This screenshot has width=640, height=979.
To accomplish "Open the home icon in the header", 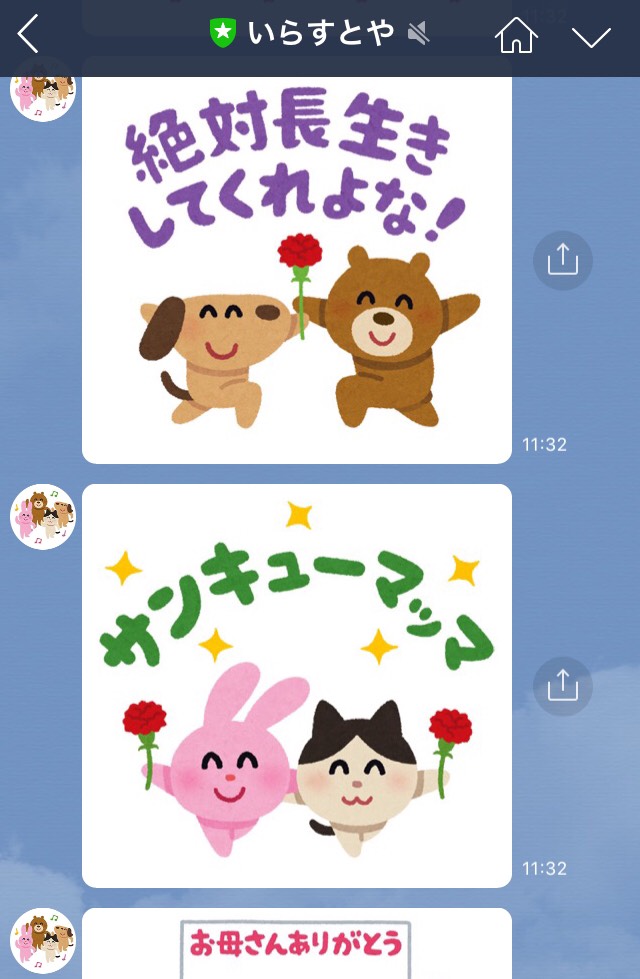I will coord(516,37).
